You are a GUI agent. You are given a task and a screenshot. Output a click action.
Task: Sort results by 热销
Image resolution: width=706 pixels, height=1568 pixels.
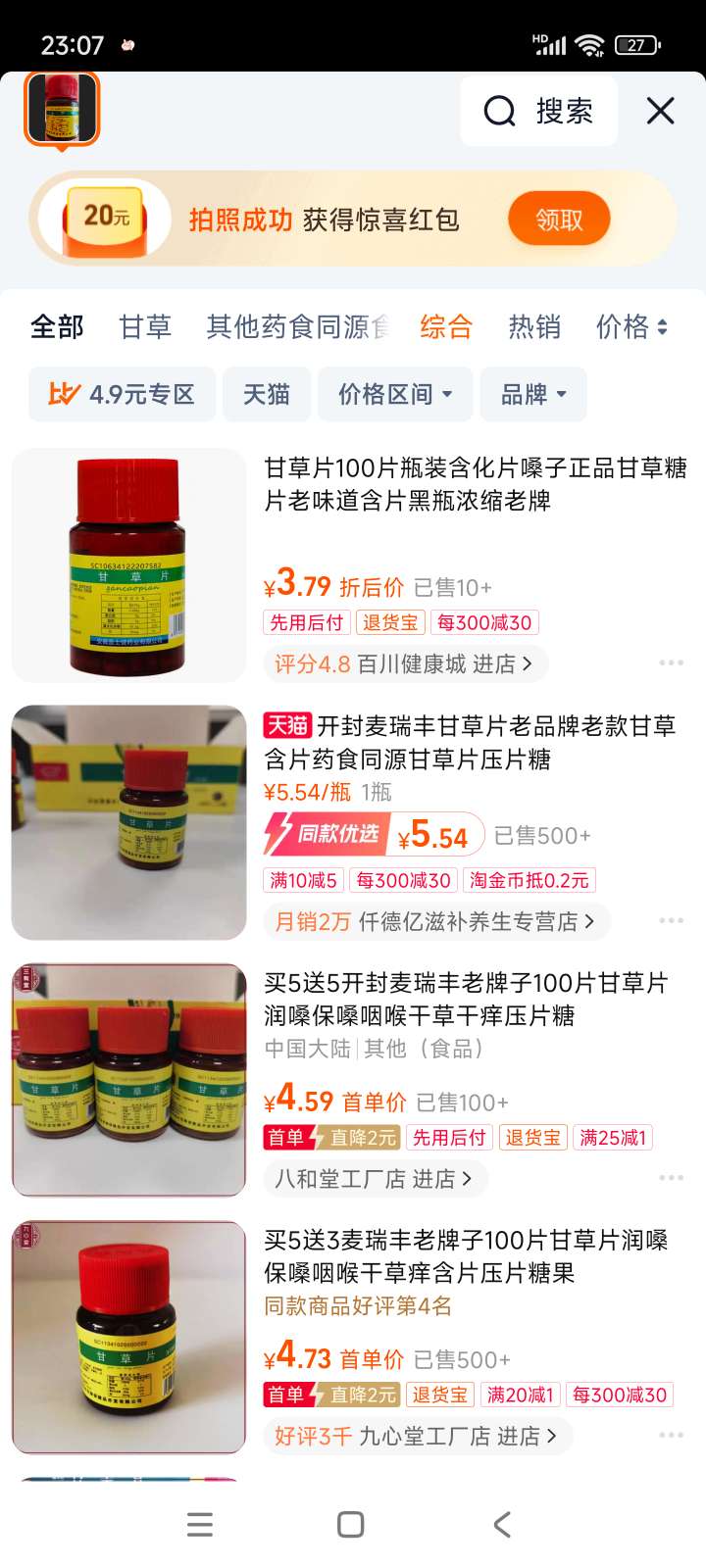click(534, 326)
